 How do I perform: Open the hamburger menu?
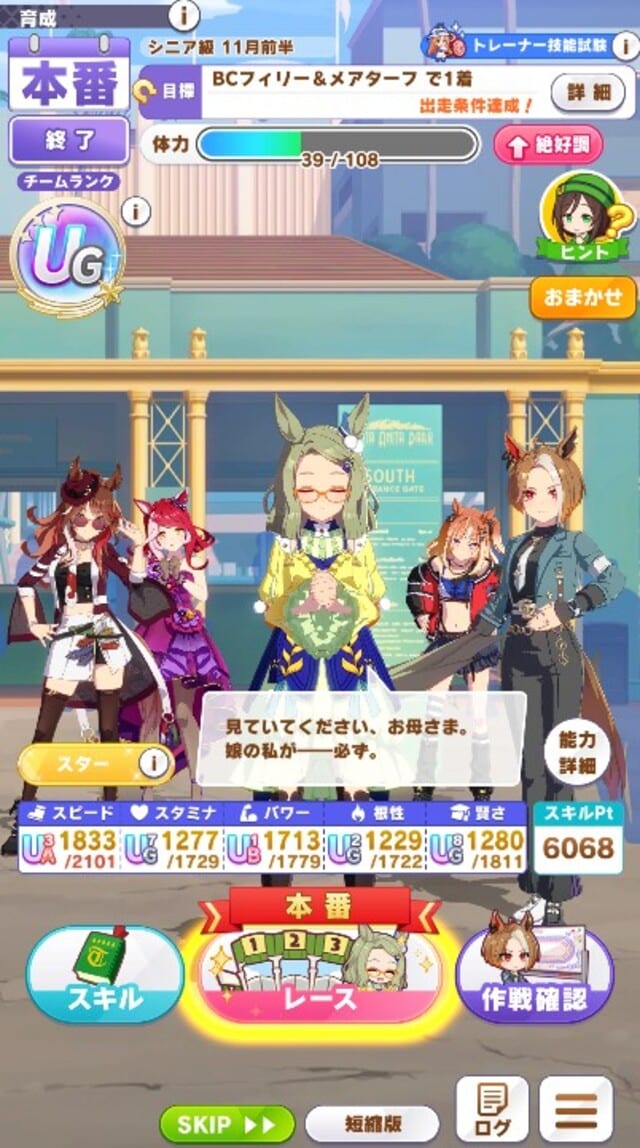click(x=576, y=1110)
